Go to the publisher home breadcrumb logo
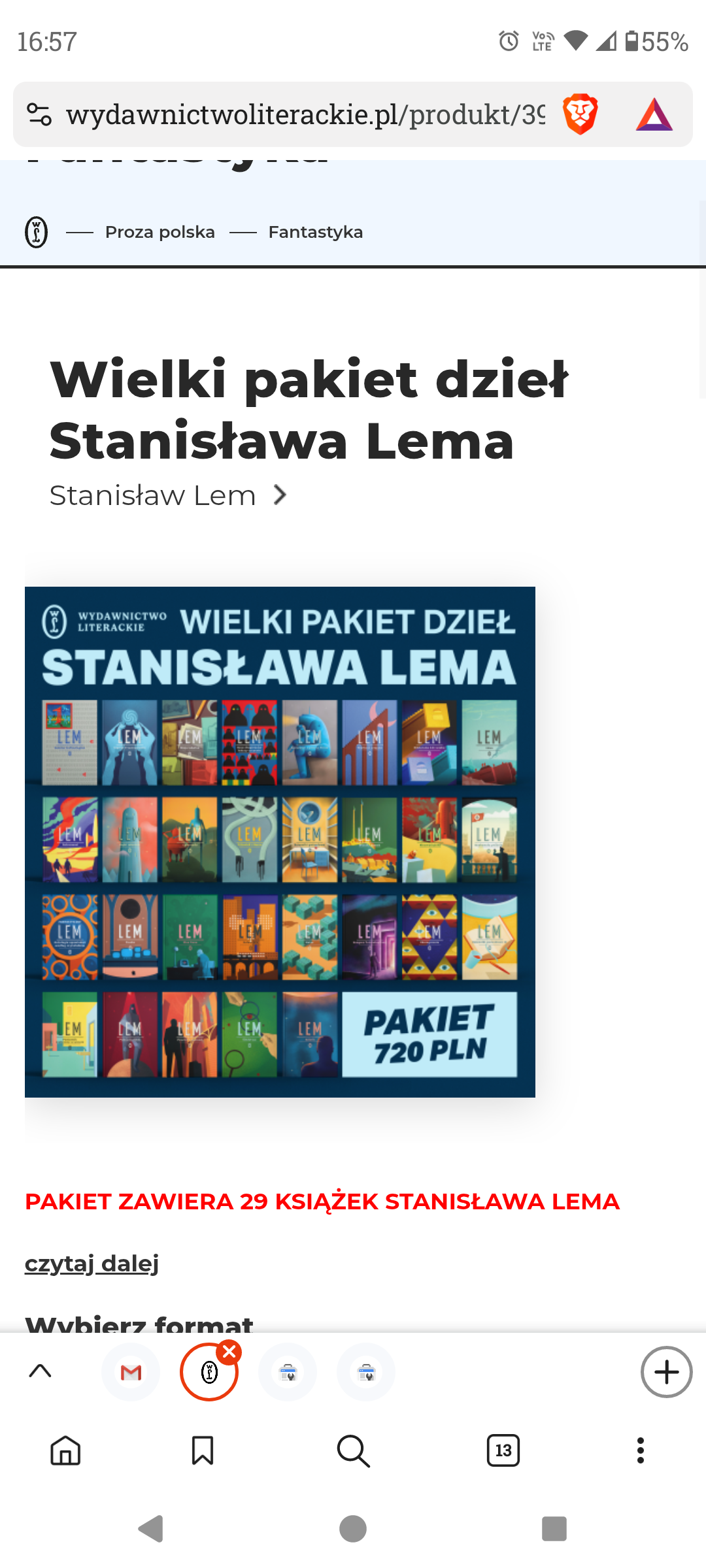This screenshot has width=706, height=1568. pyautogui.click(x=36, y=232)
